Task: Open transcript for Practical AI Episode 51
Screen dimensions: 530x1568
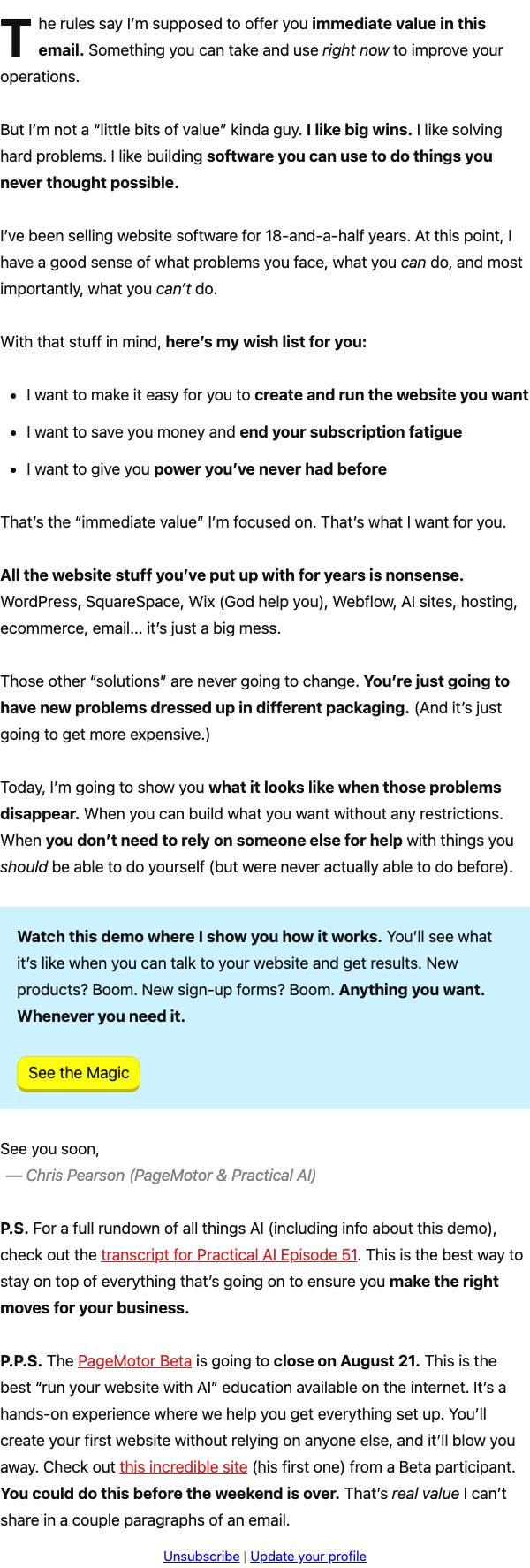Action: pyautogui.click(x=230, y=1255)
